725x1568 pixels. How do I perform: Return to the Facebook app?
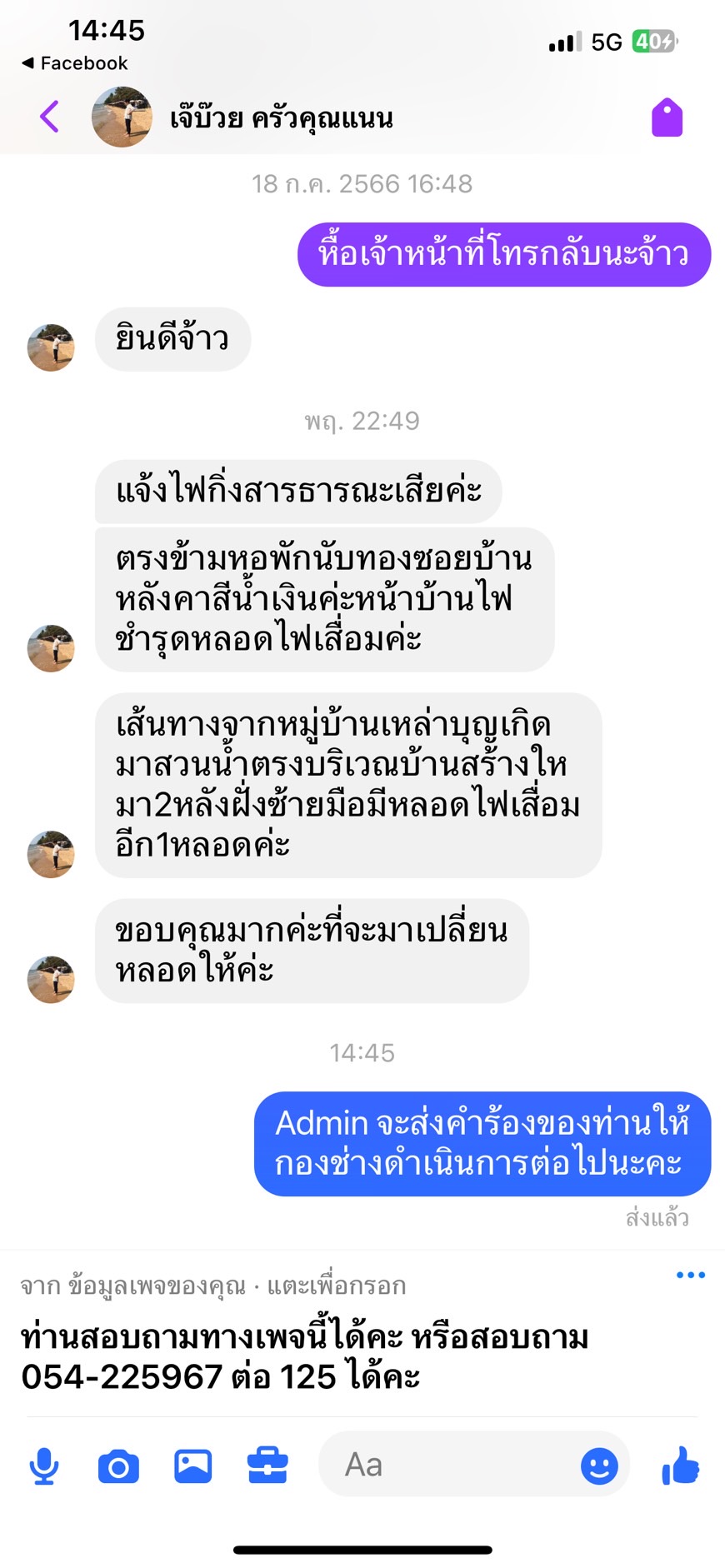point(75,63)
